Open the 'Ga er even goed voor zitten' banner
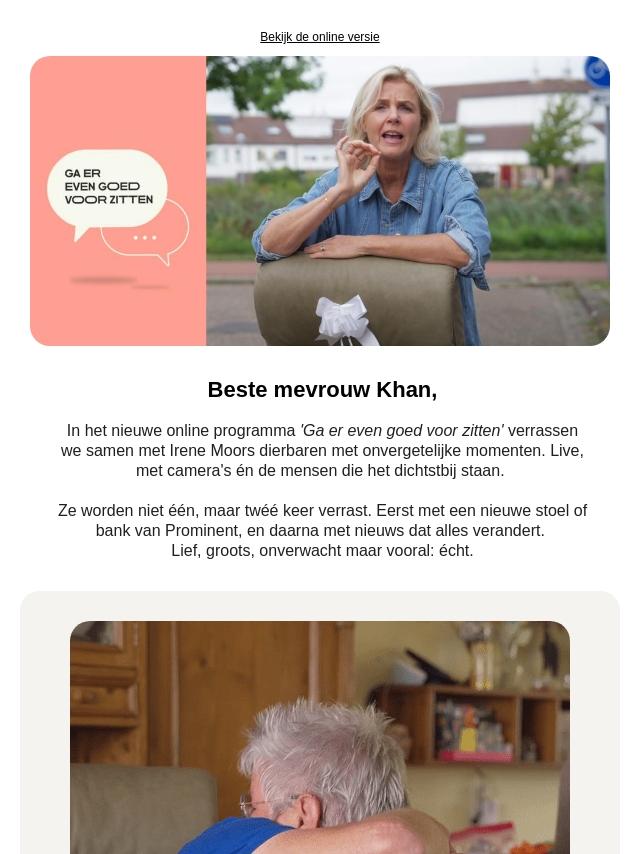 pyautogui.click(x=320, y=201)
